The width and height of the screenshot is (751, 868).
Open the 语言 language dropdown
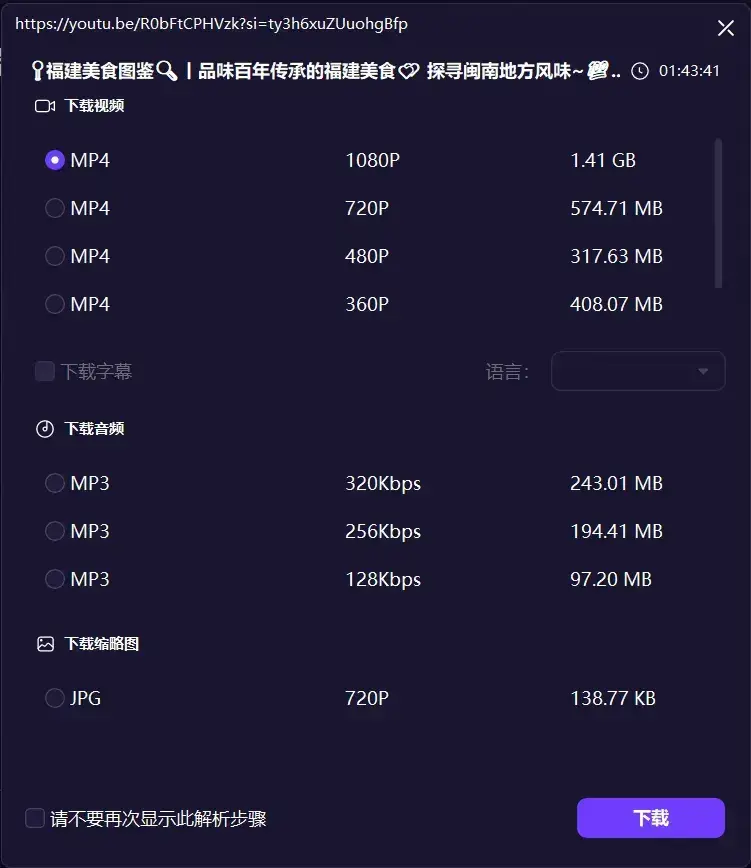click(638, 370)
